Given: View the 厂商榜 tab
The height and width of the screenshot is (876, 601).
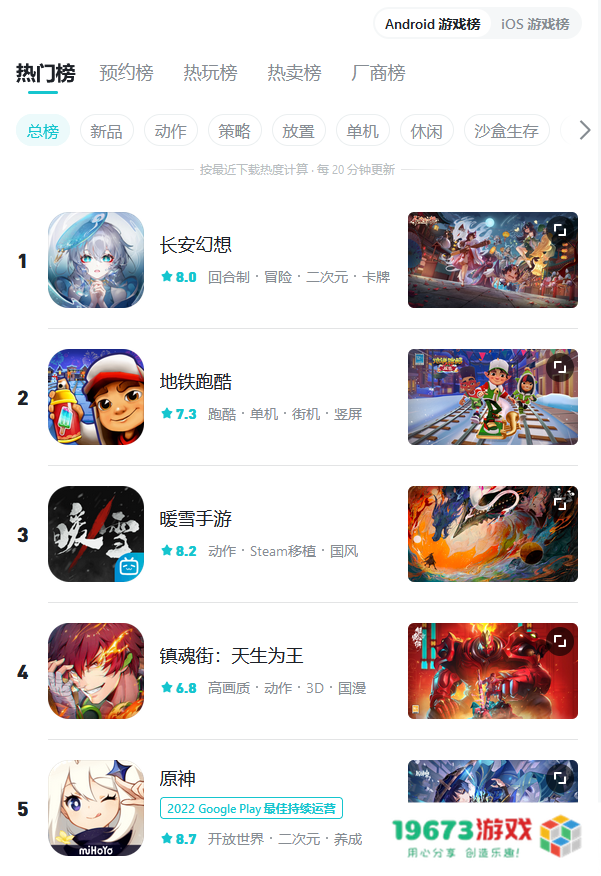Looking at the screenshot, I should pos(378,73).
